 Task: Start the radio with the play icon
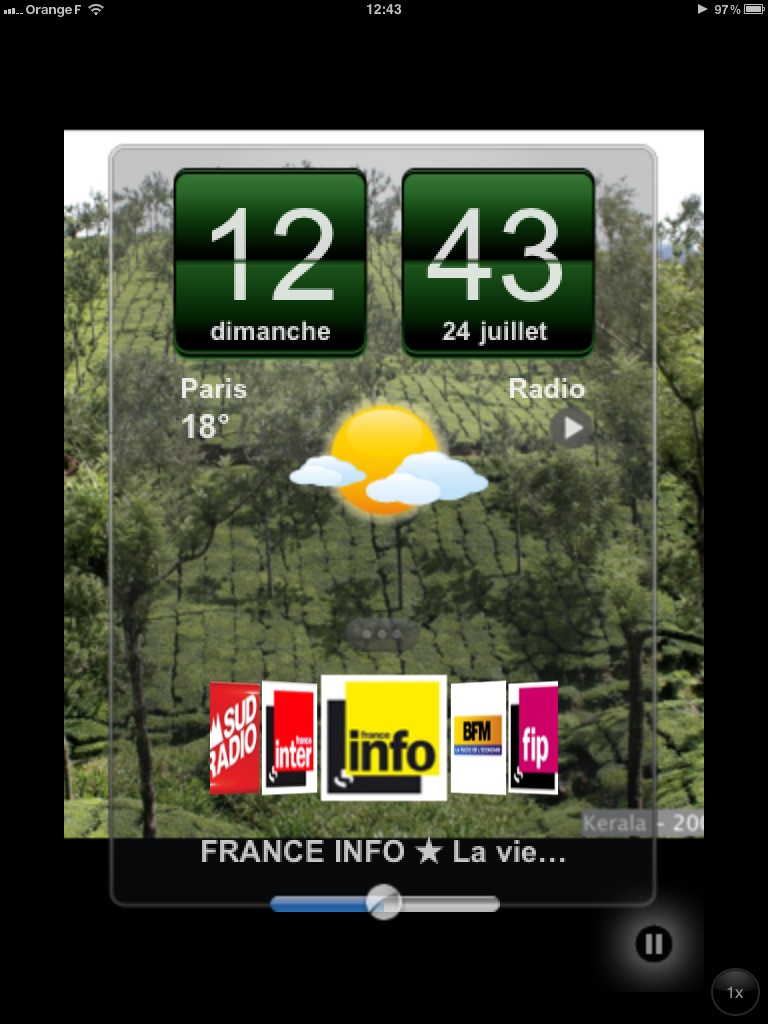572,428
